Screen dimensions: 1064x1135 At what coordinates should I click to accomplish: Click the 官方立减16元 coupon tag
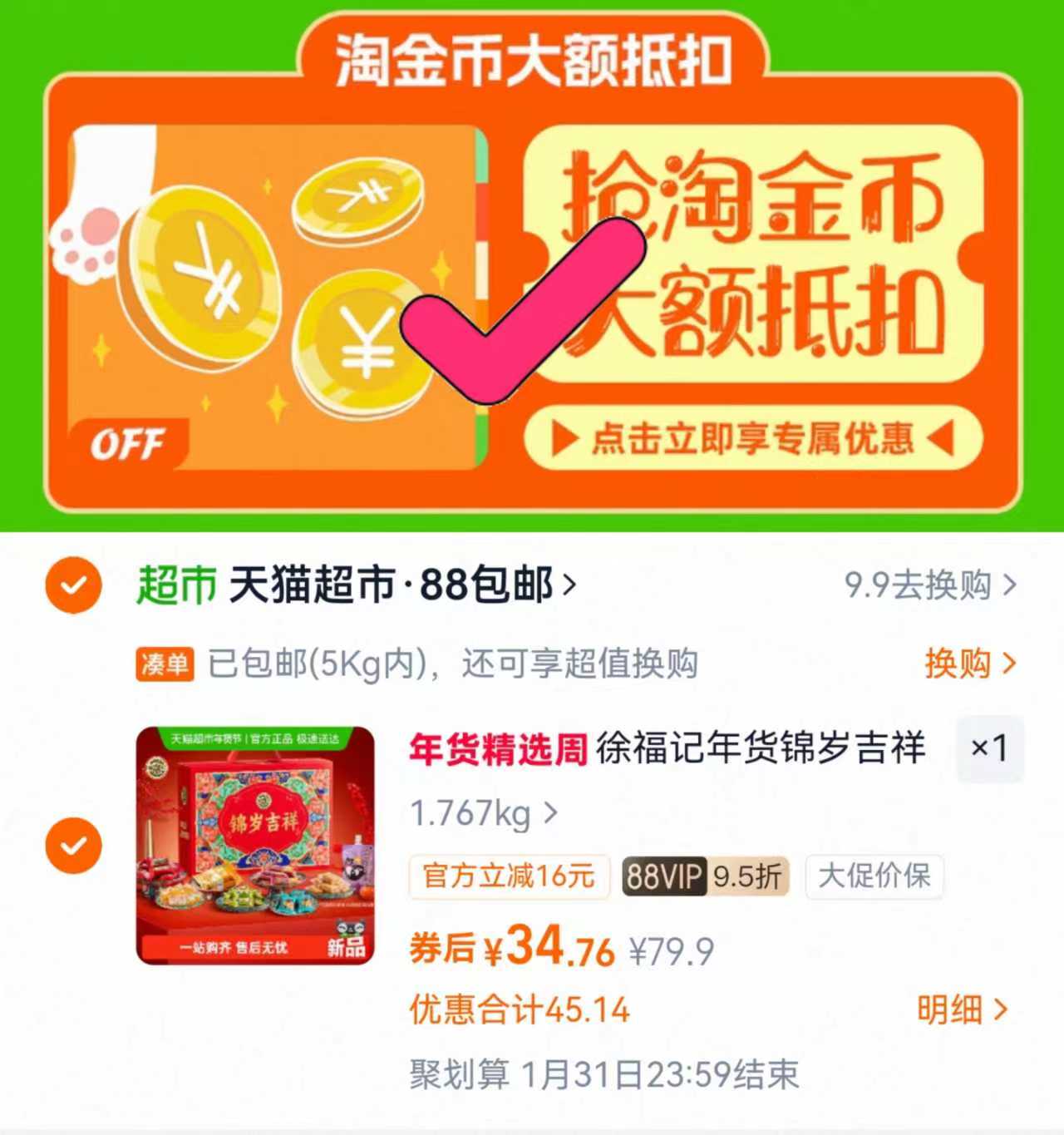tap(505, 875)
